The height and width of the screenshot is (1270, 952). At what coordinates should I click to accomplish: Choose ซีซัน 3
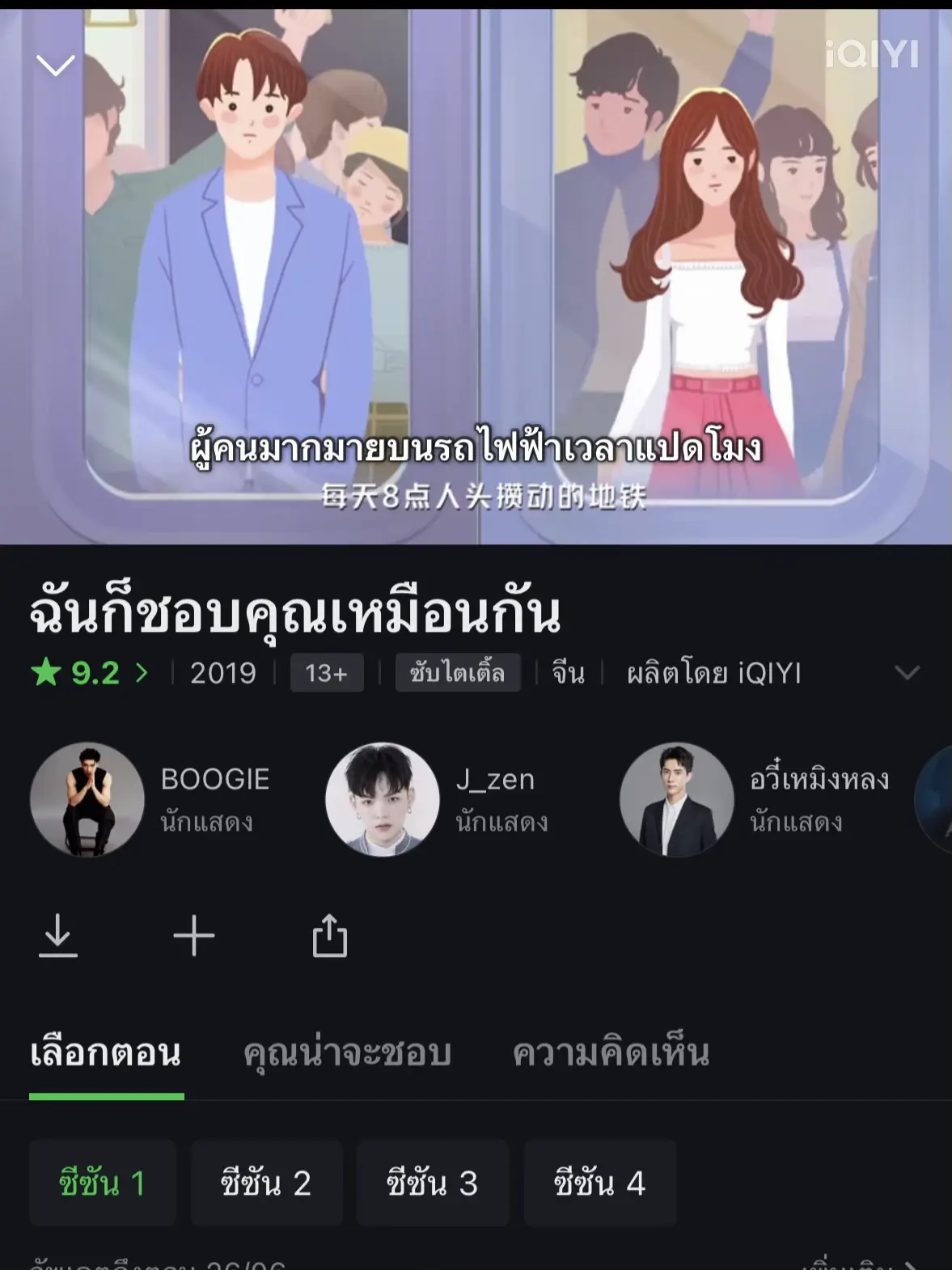click(433, 1183)
